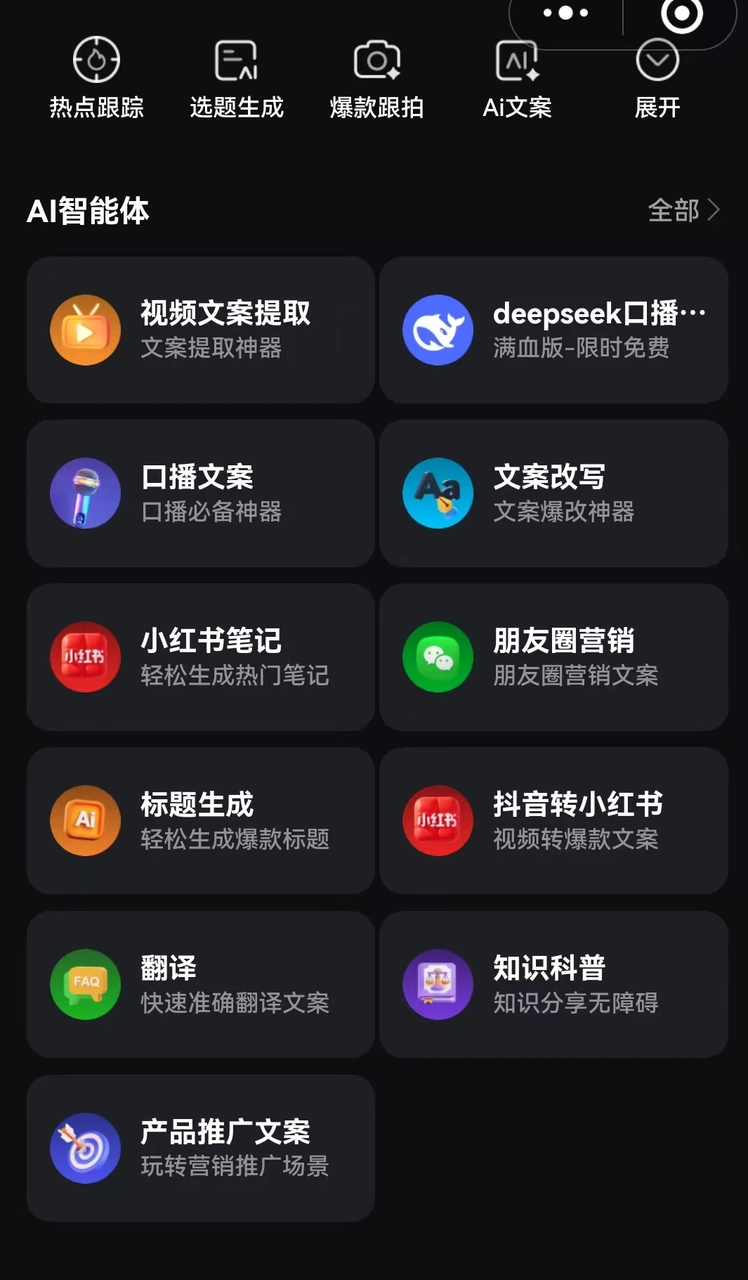Open 朋友圈营销 agent card

coord(553,657)
